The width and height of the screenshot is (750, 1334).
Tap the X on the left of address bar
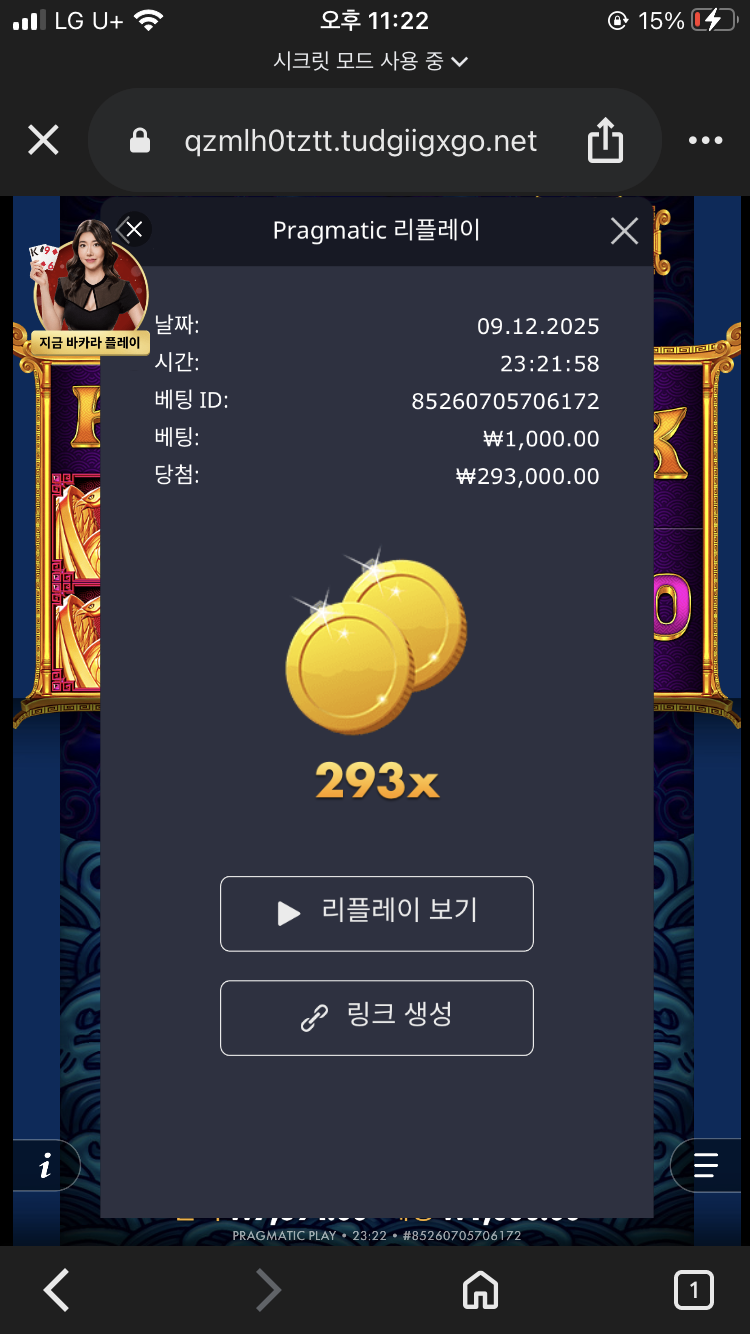click(43, 140)
